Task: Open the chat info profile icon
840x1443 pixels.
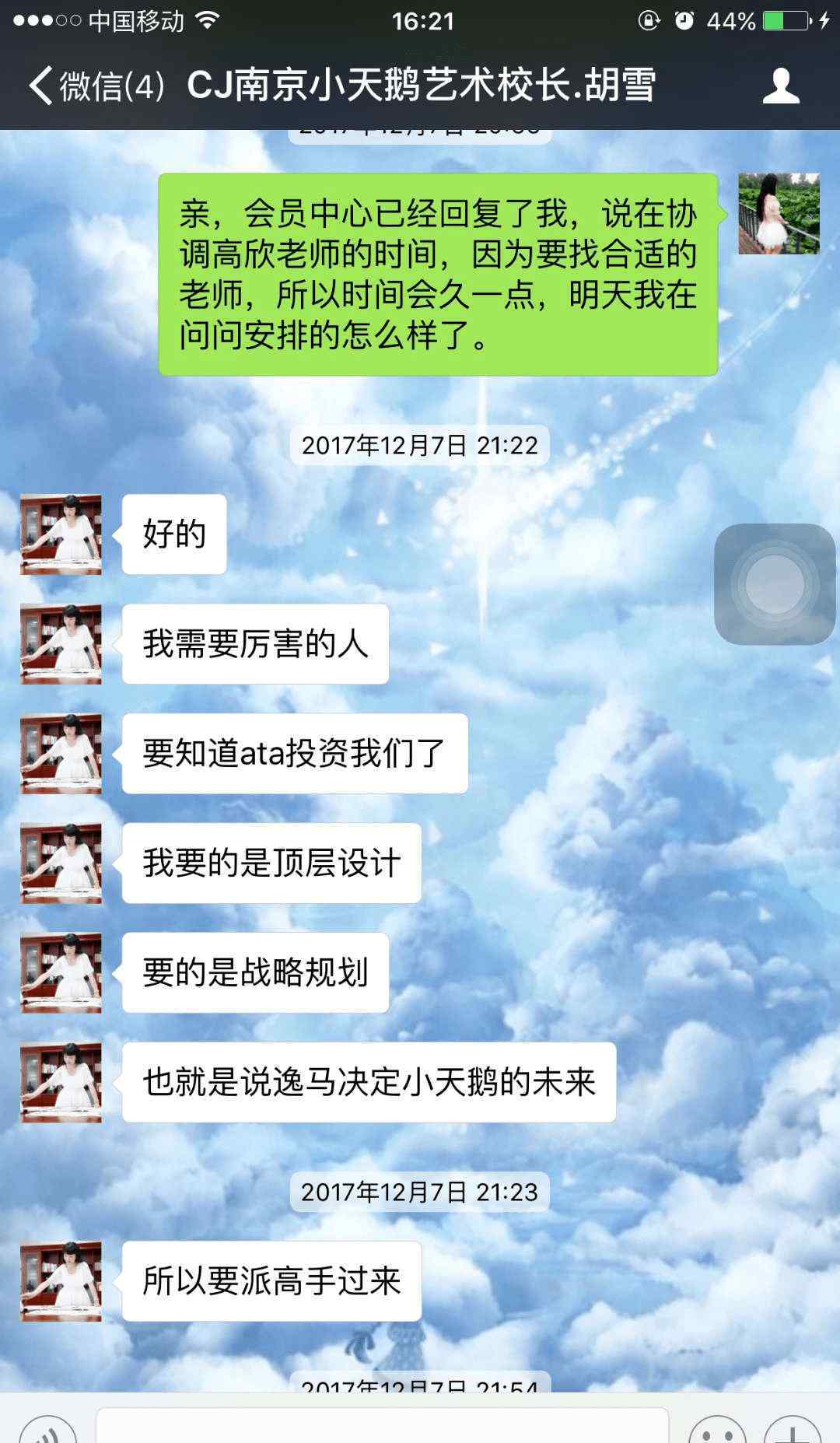Action: 780,86
